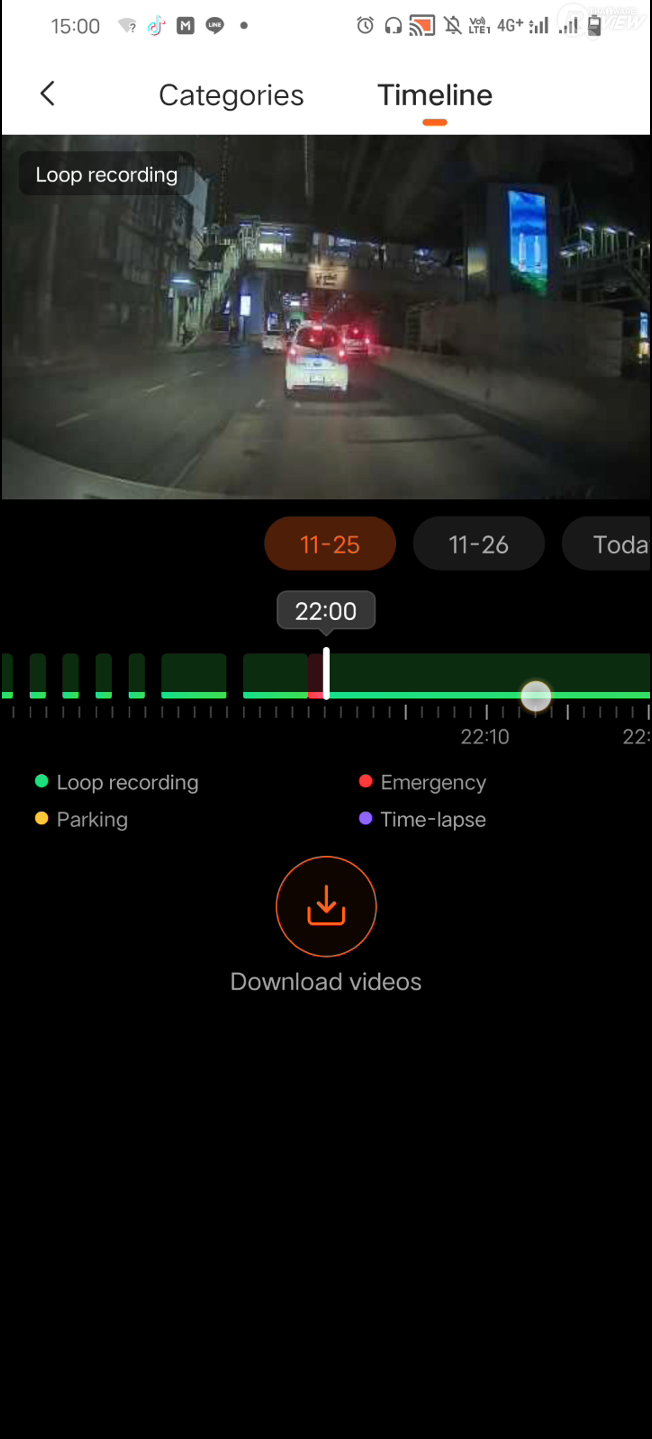This screenshot has width=652, height=1439.
Task: Tap the red emergency segment on the timeline
Action: coord(315,677)
